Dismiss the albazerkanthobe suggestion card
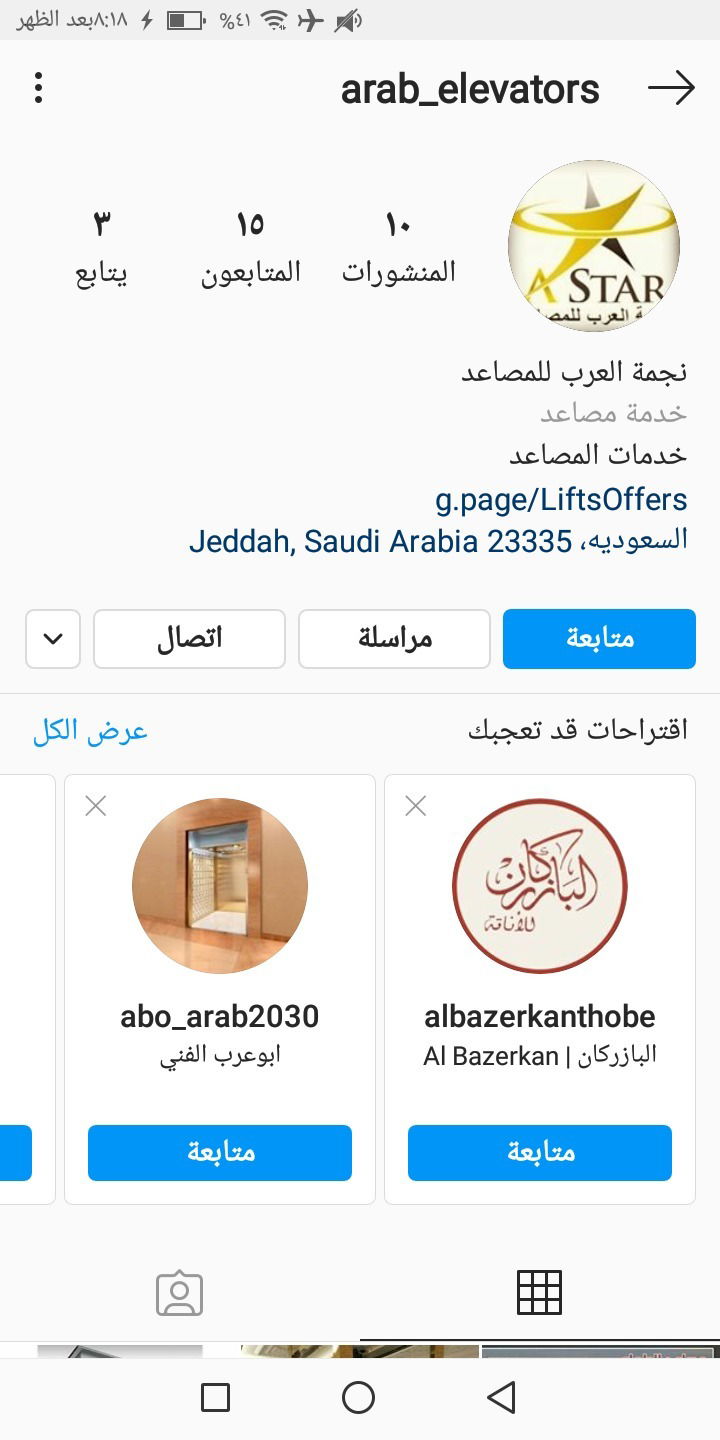 pos(416,805)
